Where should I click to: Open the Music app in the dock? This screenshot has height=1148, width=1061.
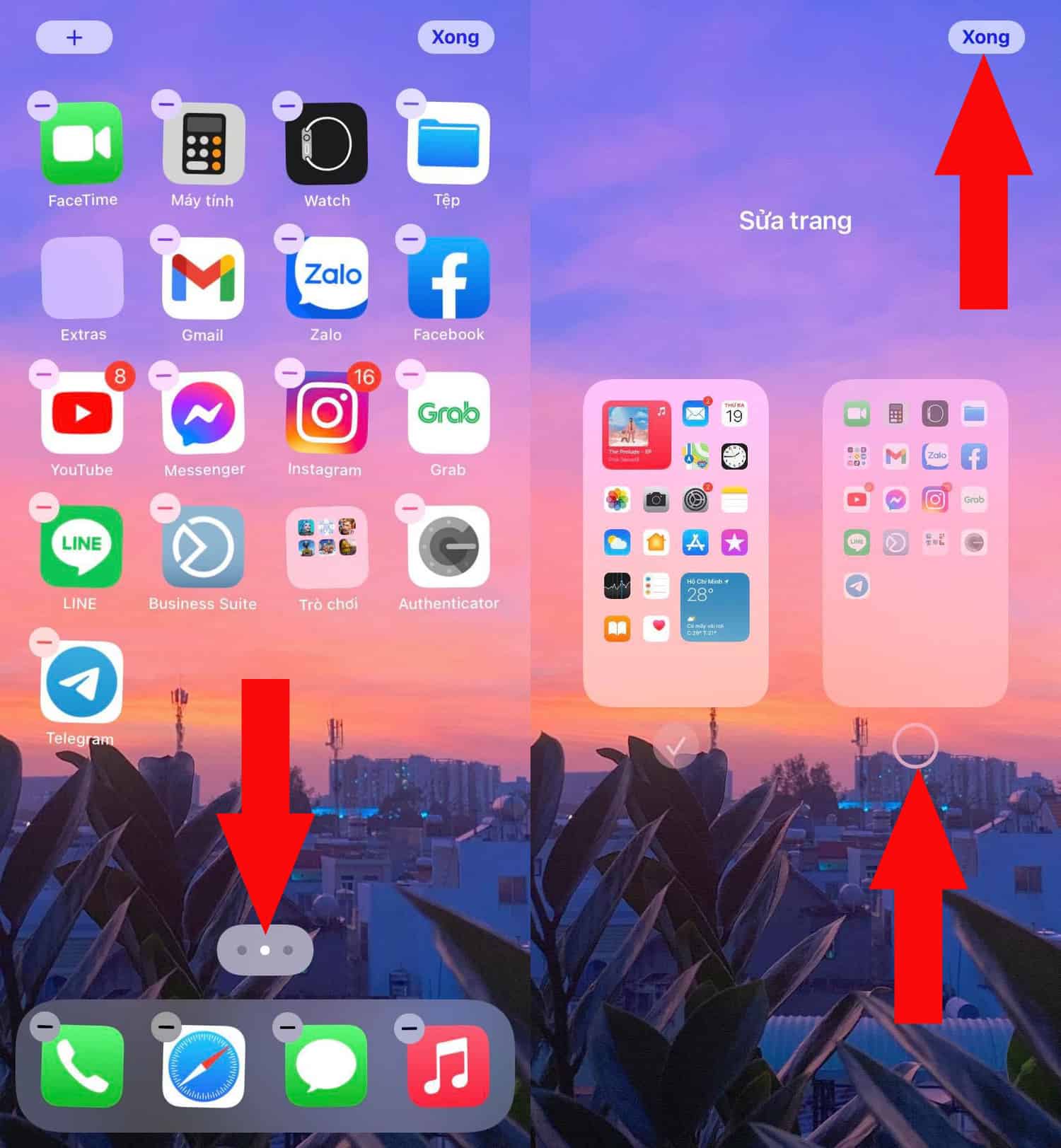[448, 1066]
